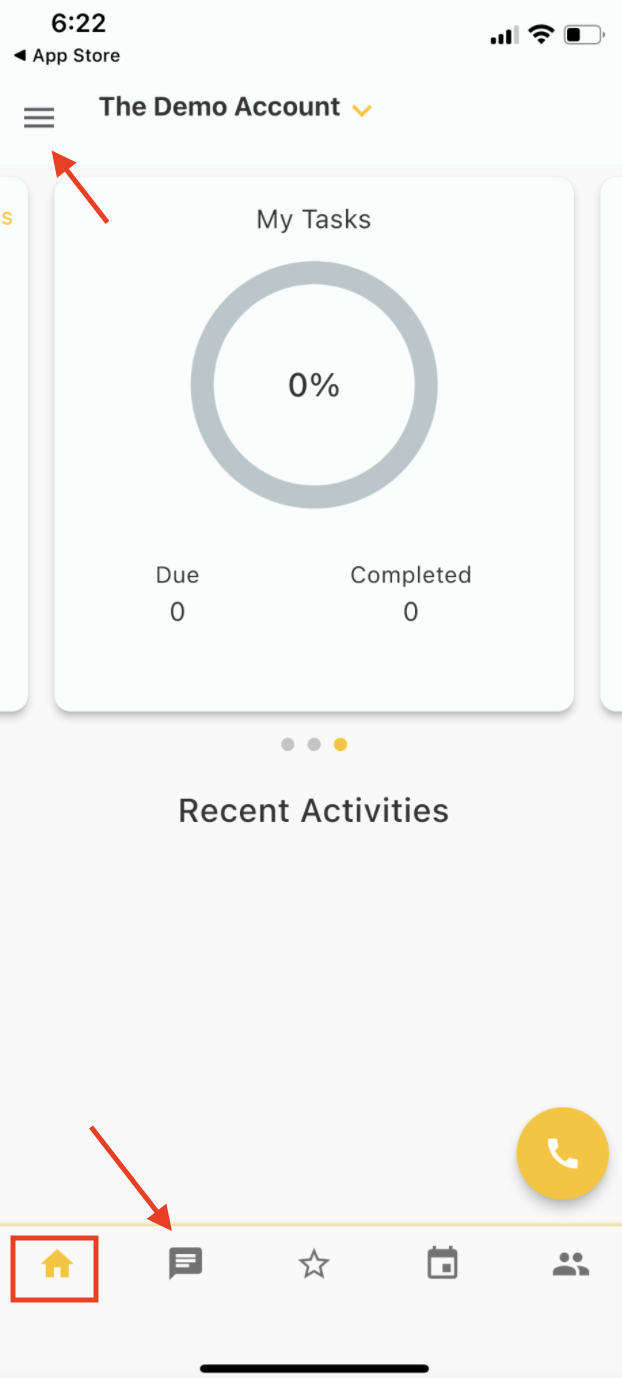This screenshot has width=622, height=1378.
Task: Go to the Calendar tab
Action: coord(442,1264)
